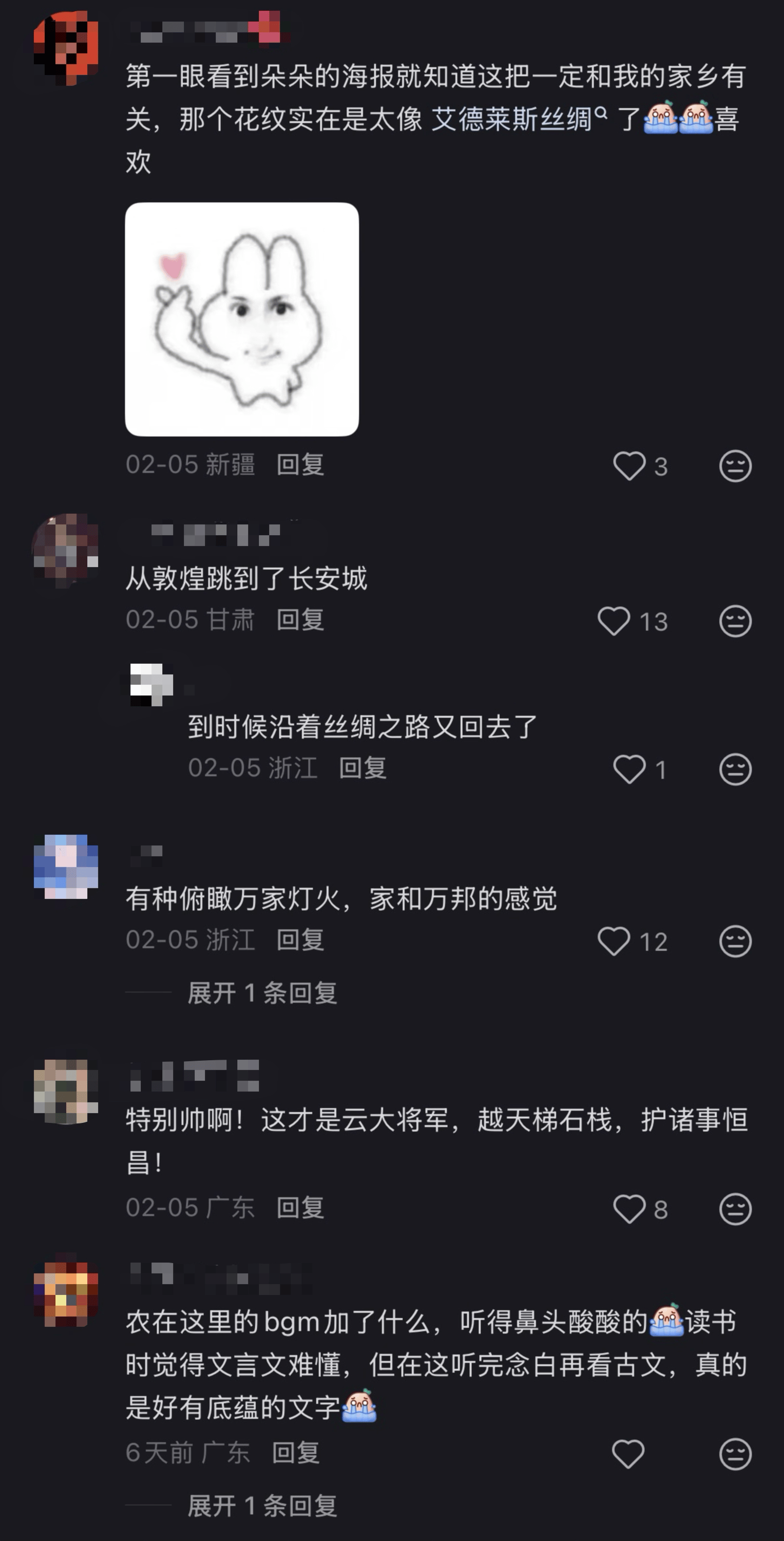Like the 从敦煌跳到了长安城 comment

[x=614, y=621]
